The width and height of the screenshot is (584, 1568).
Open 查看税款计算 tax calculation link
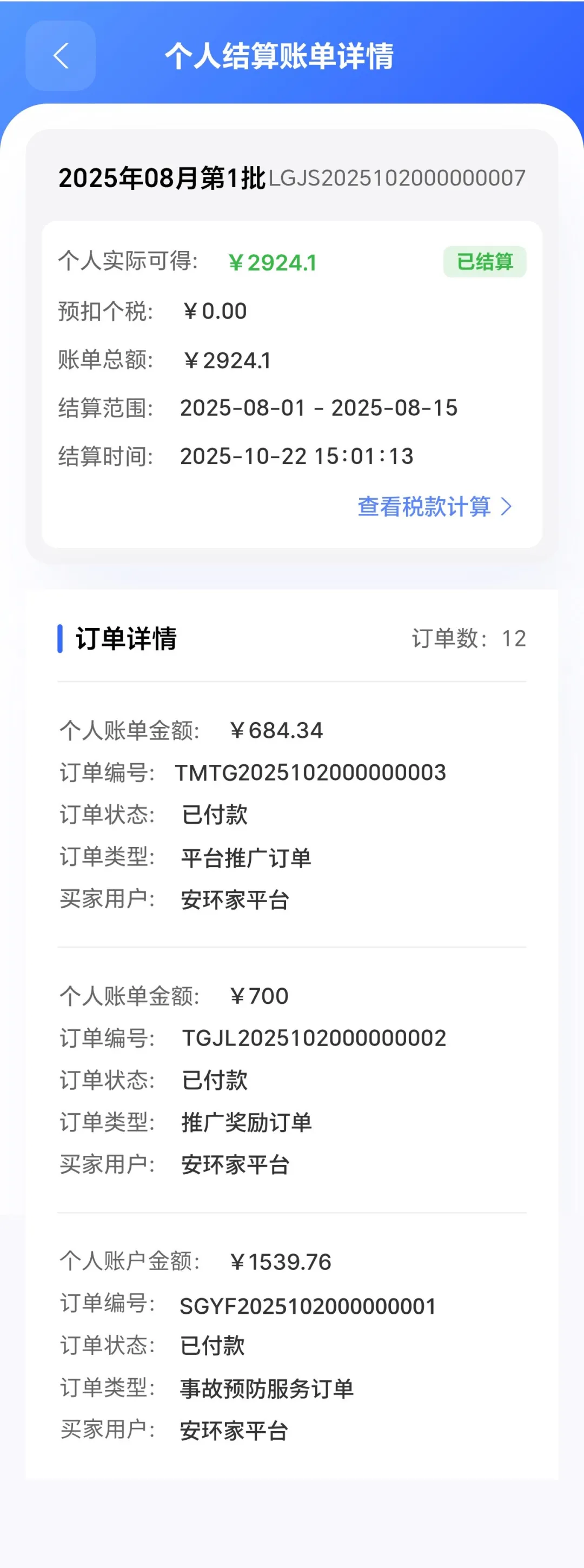(434, 506)
